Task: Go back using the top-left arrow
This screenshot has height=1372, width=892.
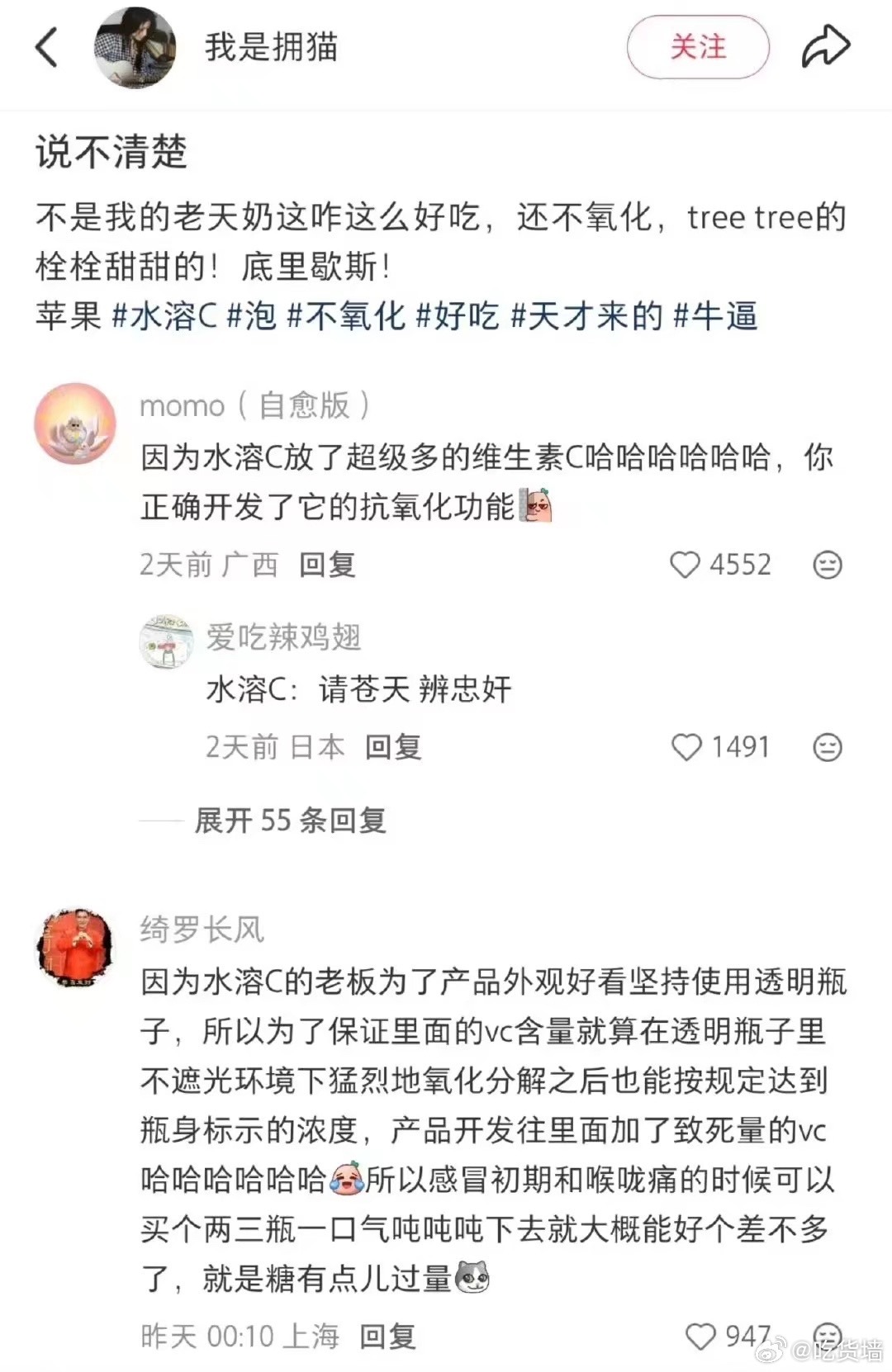Action: [47, 47]
